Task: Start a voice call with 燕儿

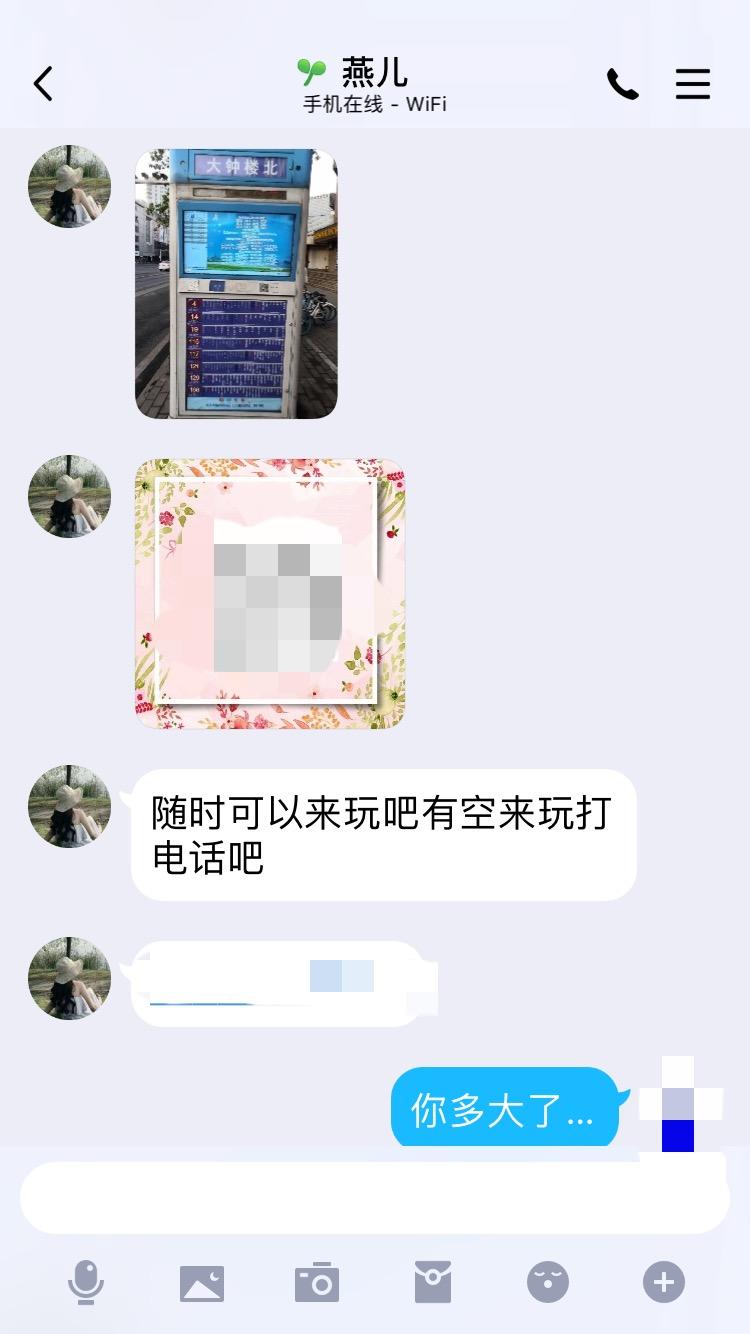Action: pos(622,84)
